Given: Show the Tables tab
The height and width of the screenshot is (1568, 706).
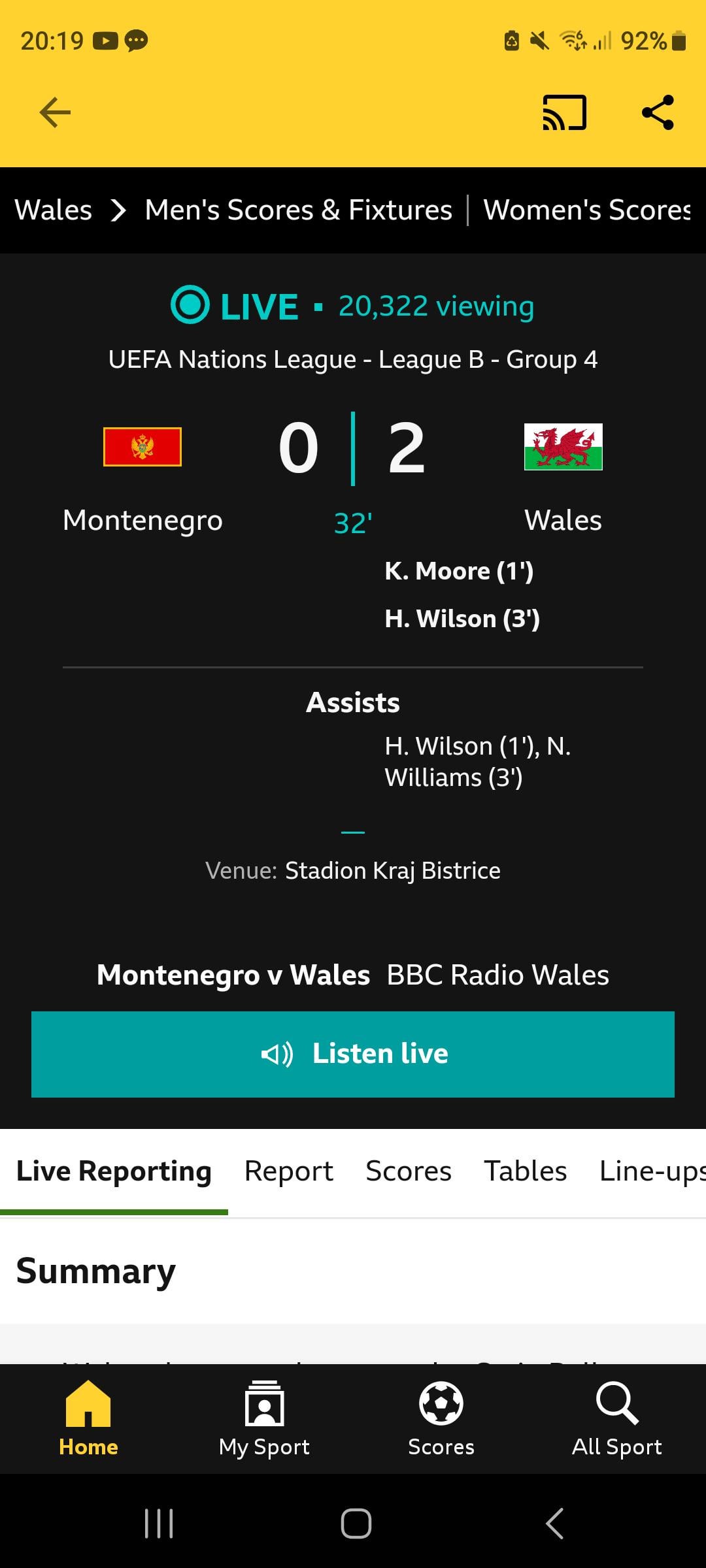Looking at the screenshot, I should [525, 1171].
